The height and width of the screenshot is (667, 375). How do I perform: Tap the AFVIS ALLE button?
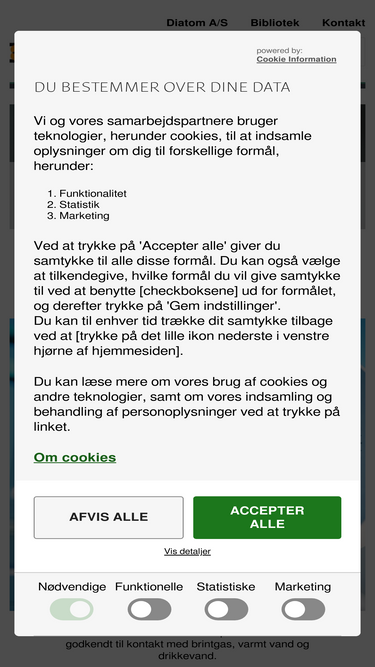(108, 517)
